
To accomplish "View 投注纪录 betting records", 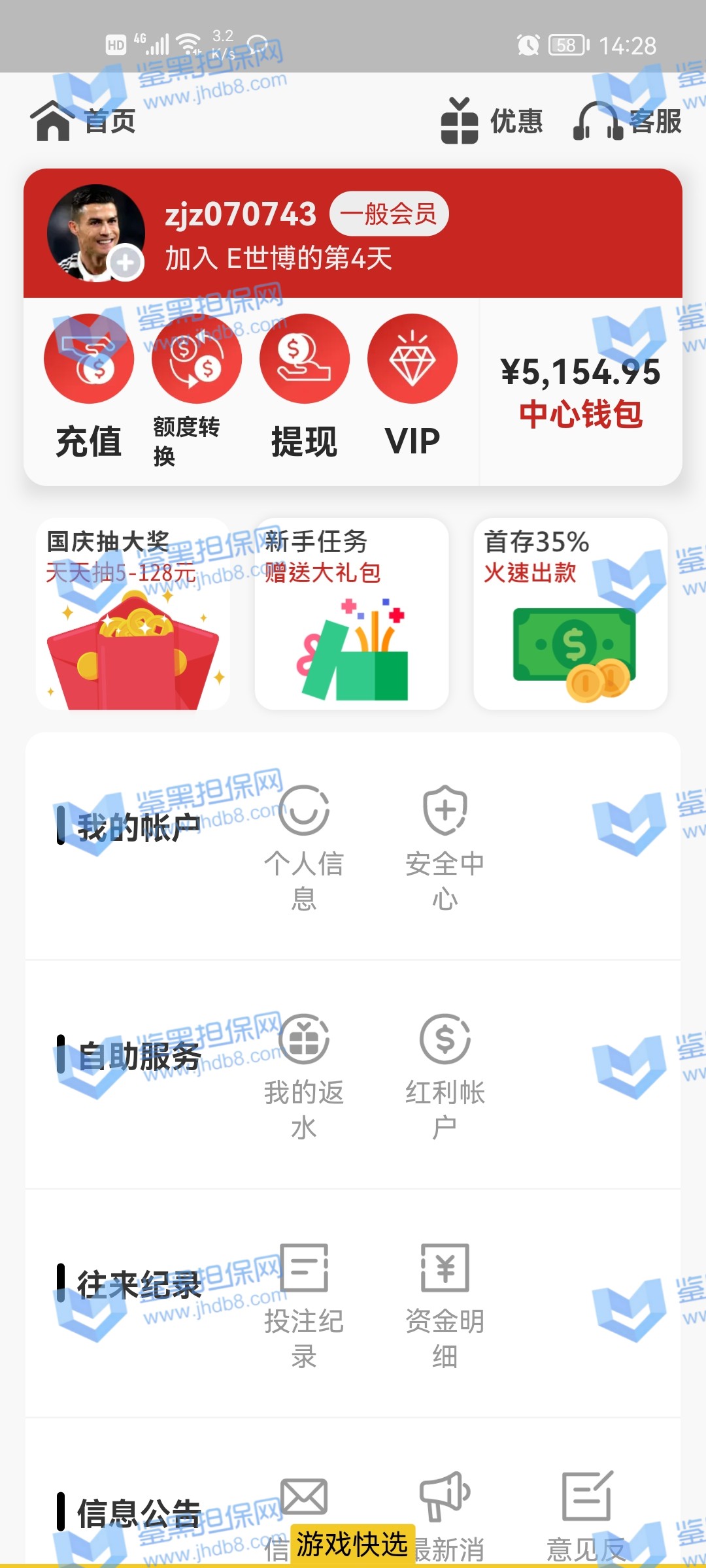I will pyautogui.click(x=304, y=1305).
